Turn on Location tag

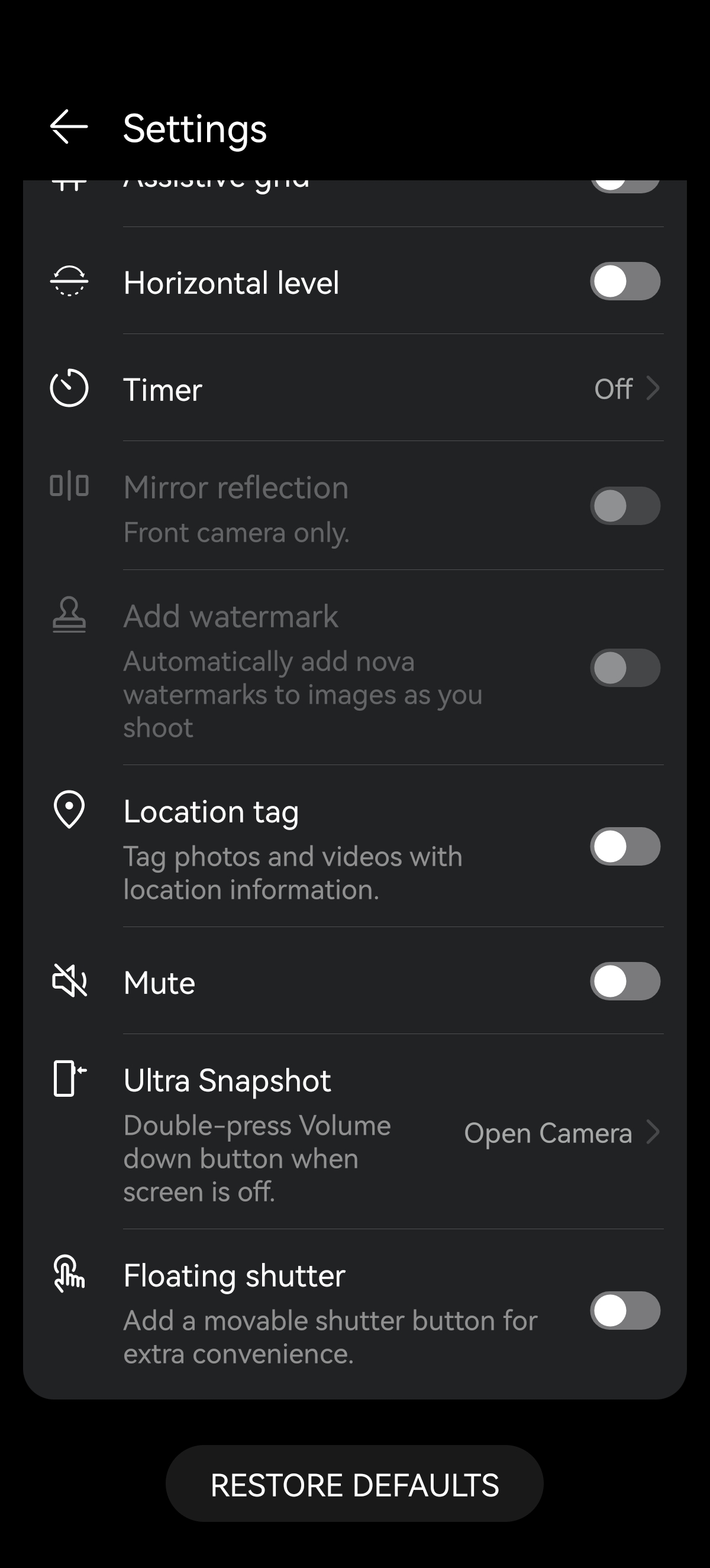click(625, 847)
